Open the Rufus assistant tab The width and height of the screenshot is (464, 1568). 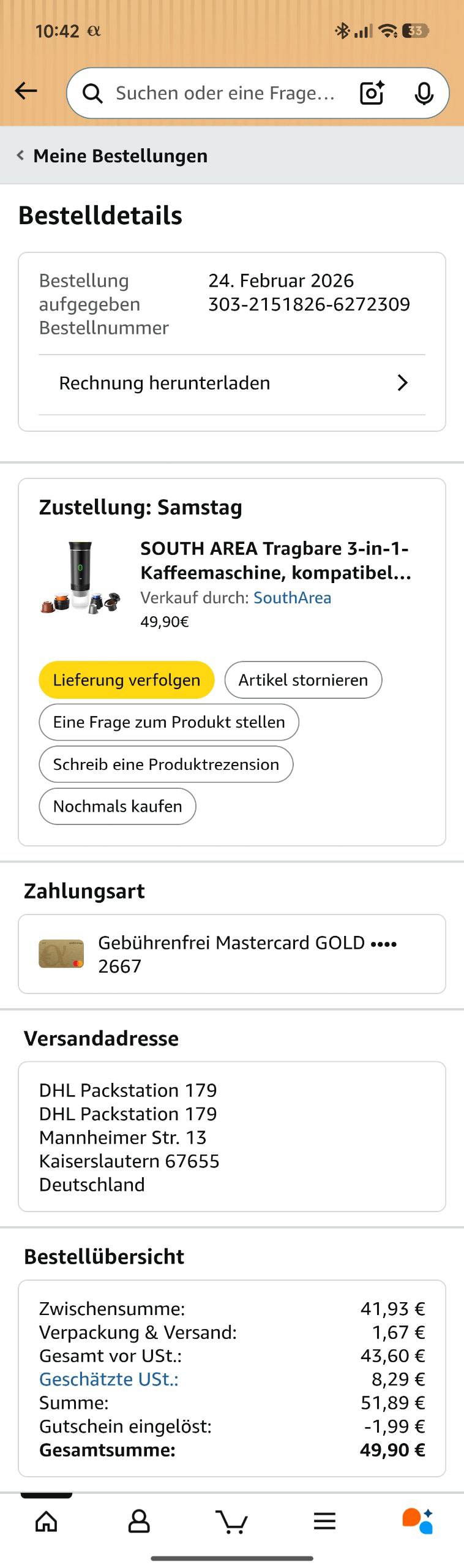[417, 1521]
